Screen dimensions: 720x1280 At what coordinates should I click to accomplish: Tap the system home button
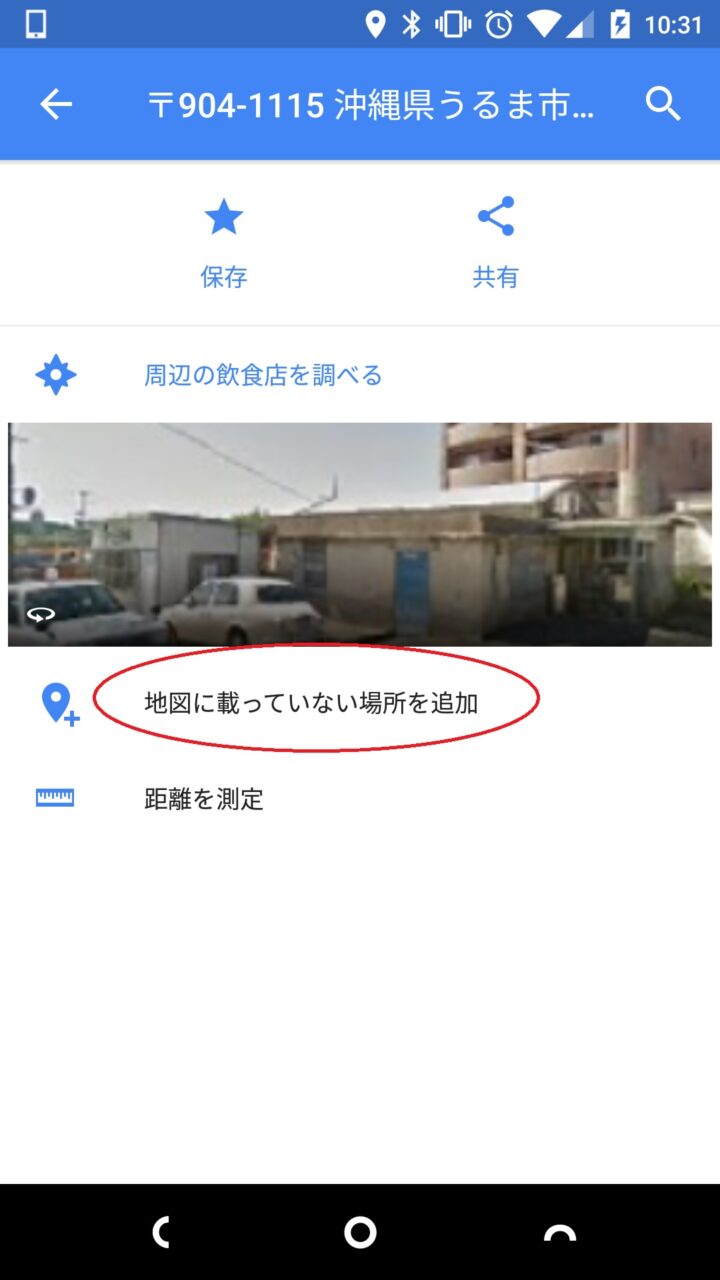point(360,1232)
